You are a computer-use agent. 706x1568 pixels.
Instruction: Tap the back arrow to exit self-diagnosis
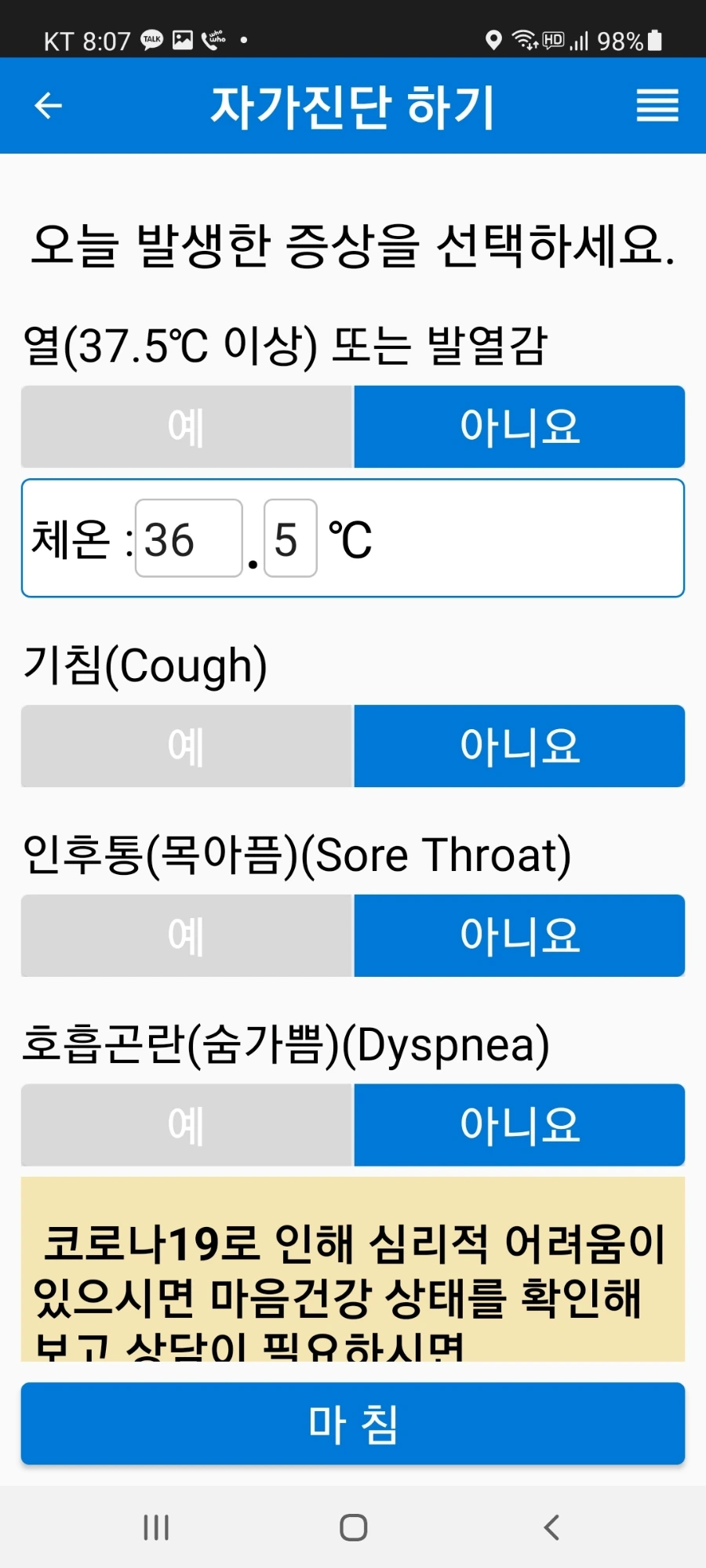point(48,105)
